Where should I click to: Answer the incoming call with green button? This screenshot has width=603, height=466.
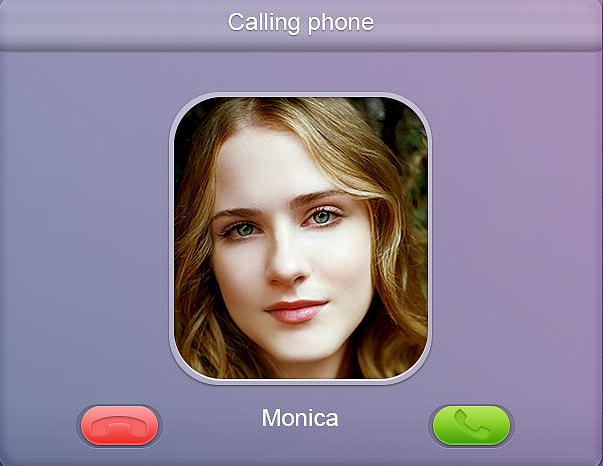(x=471, y=427)
